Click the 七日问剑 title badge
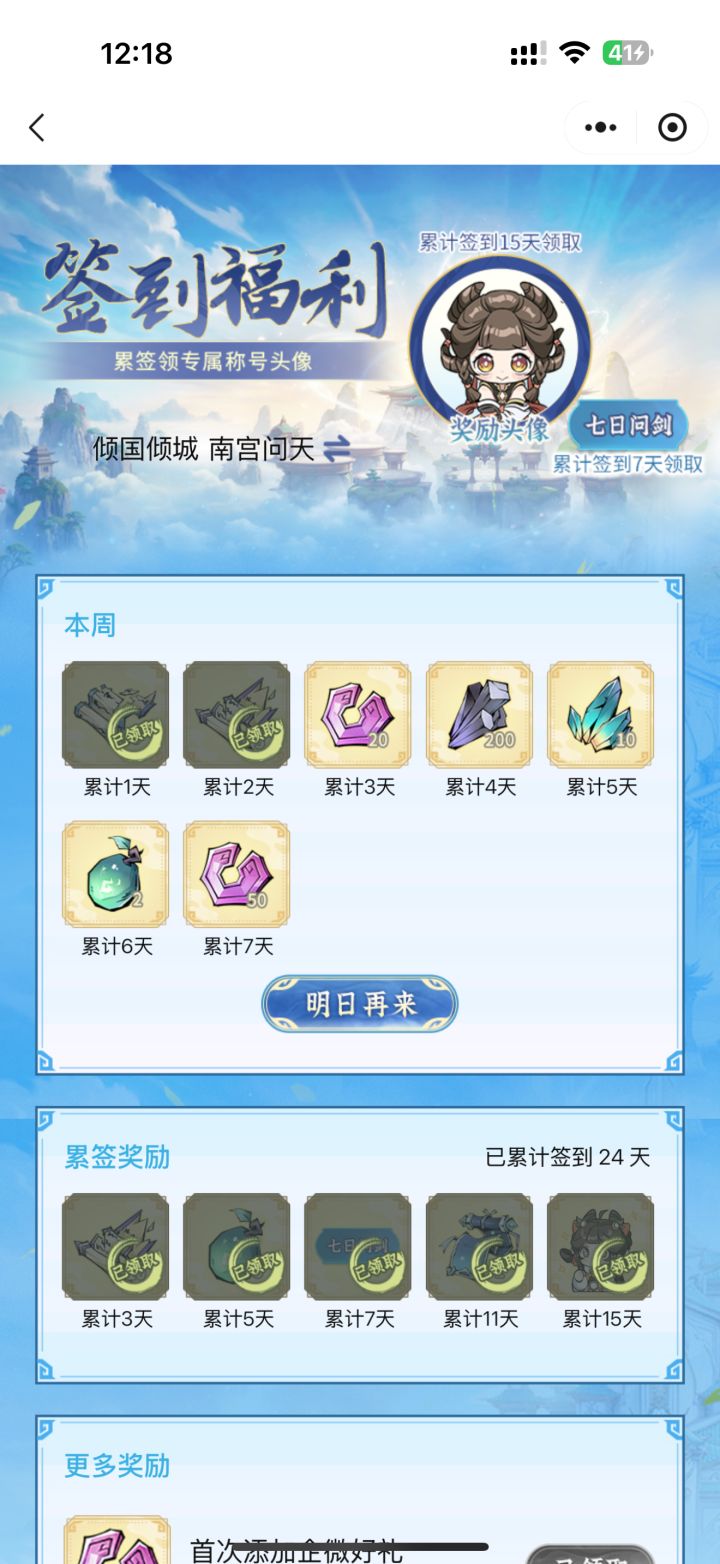 tap(629, 425)
